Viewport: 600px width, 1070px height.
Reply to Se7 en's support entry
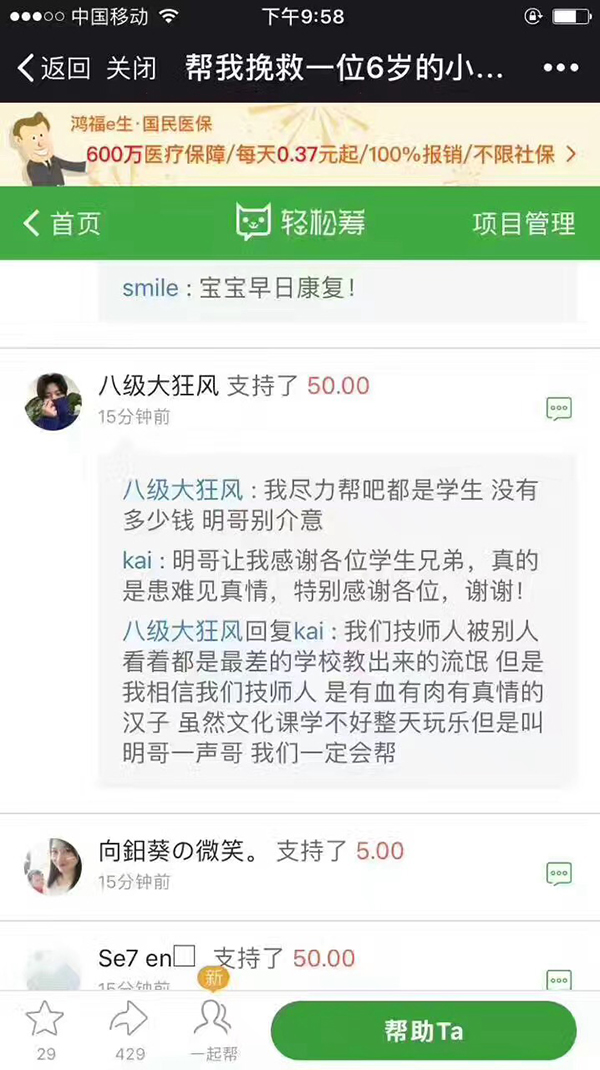pos(559,980)
